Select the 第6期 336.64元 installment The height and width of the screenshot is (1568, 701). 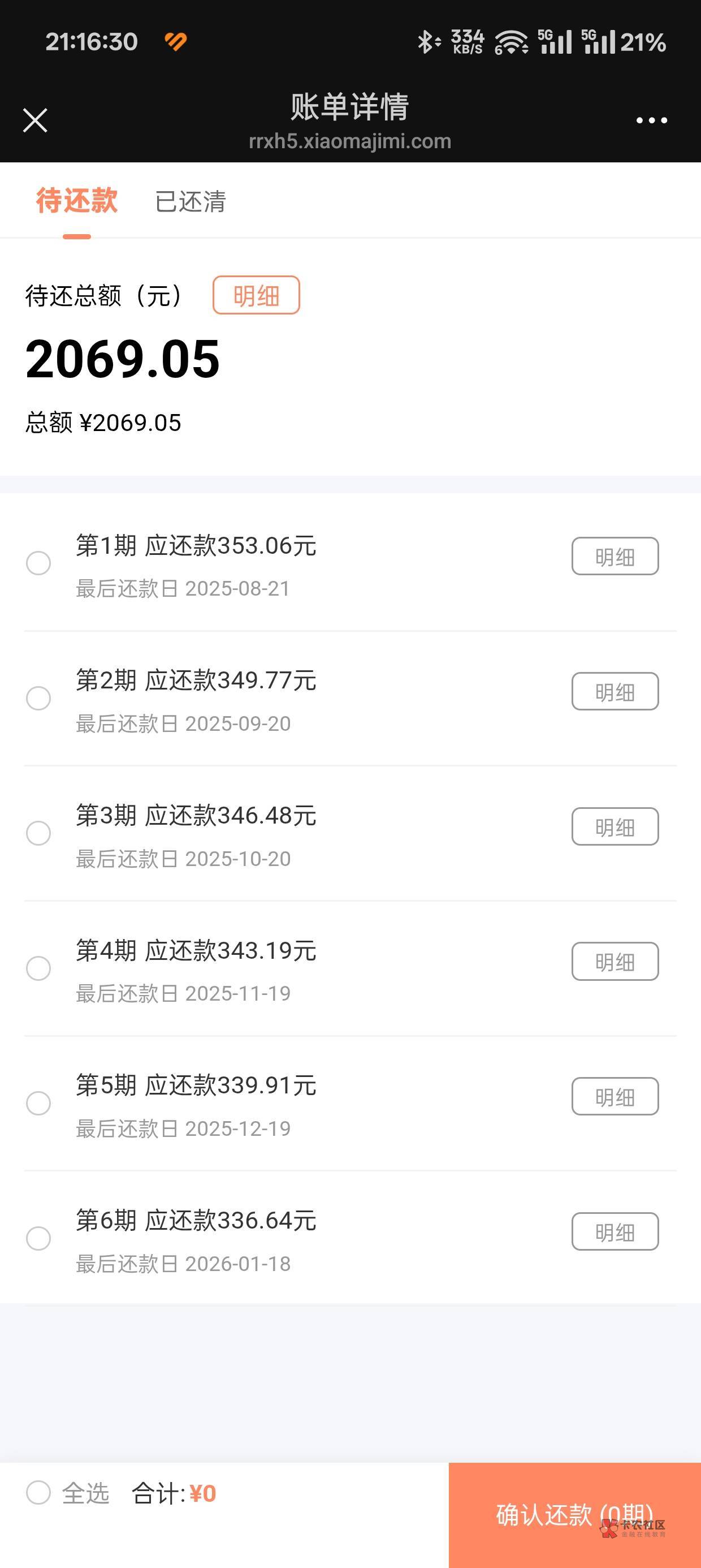38,1238
